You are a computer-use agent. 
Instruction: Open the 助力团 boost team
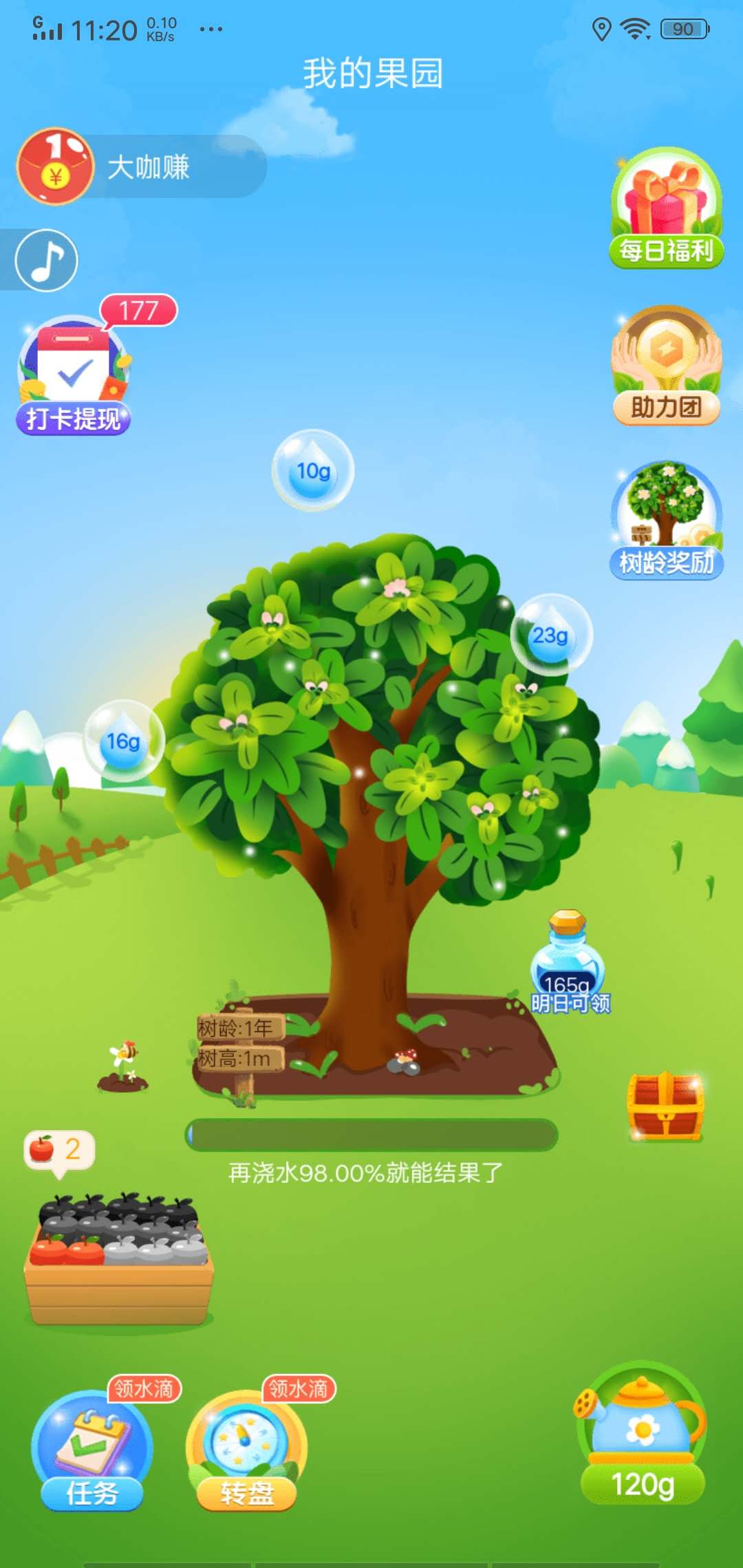point(666,365)
